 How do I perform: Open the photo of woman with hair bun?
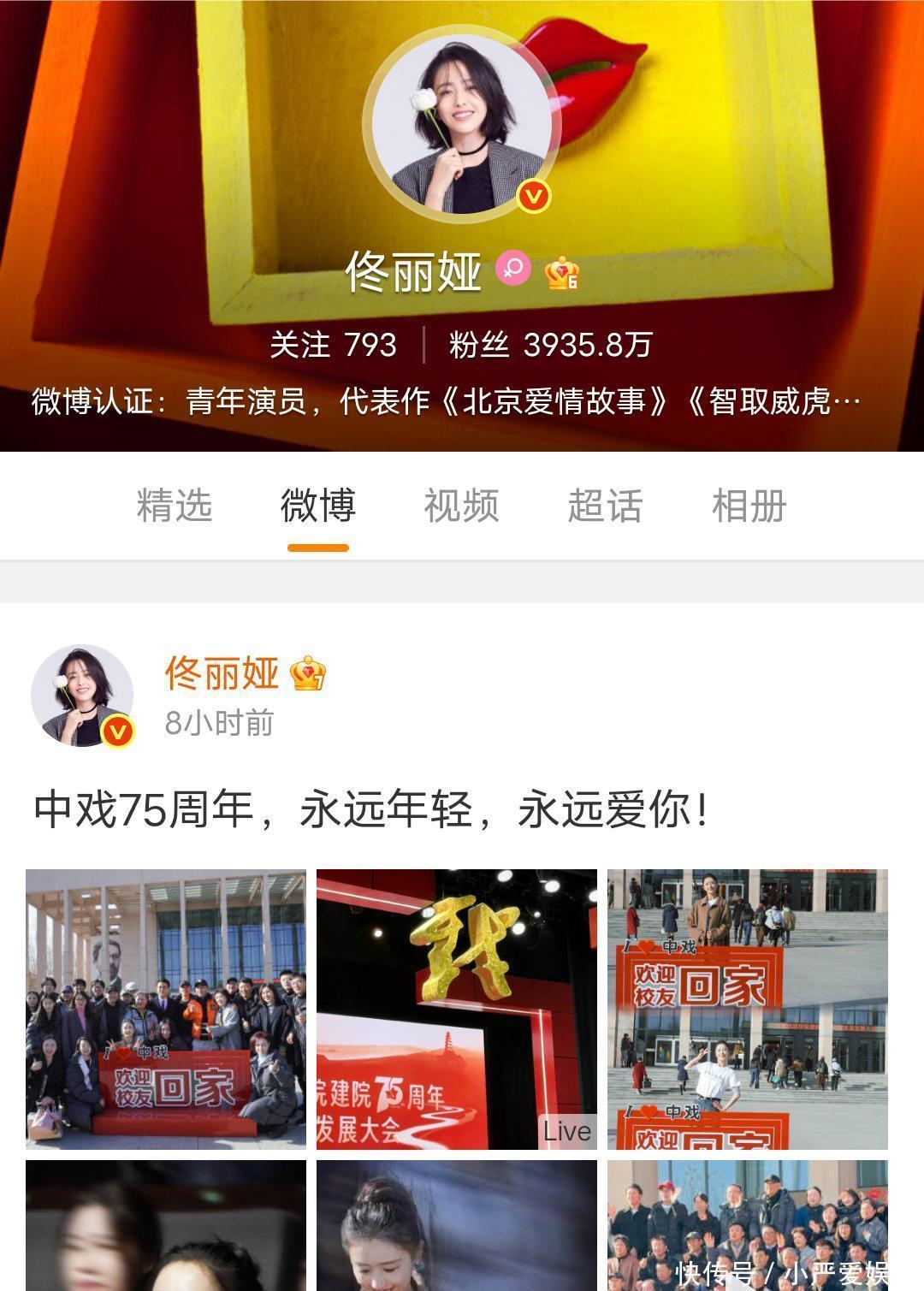(457, 1225)
